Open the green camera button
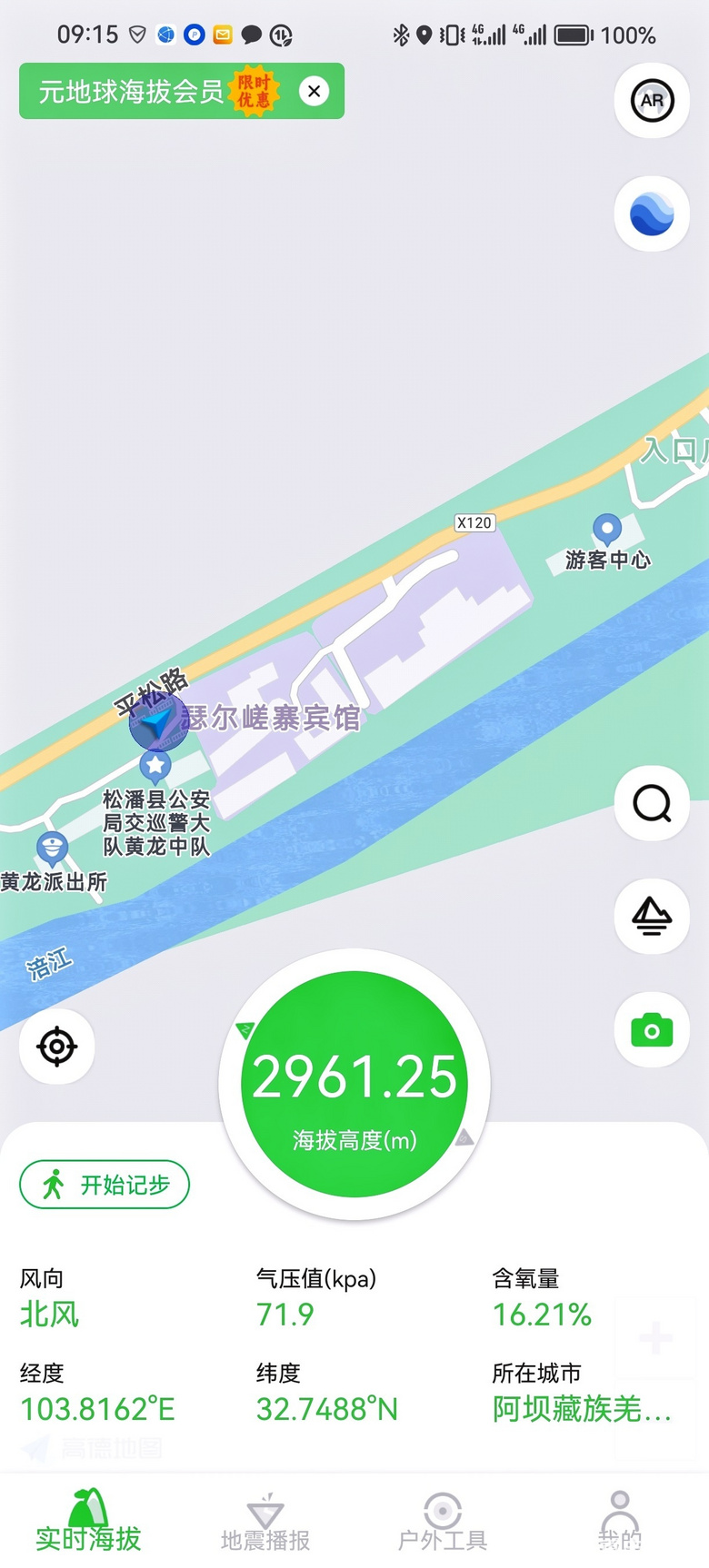709x1568 pixels. pos(652,1030)
